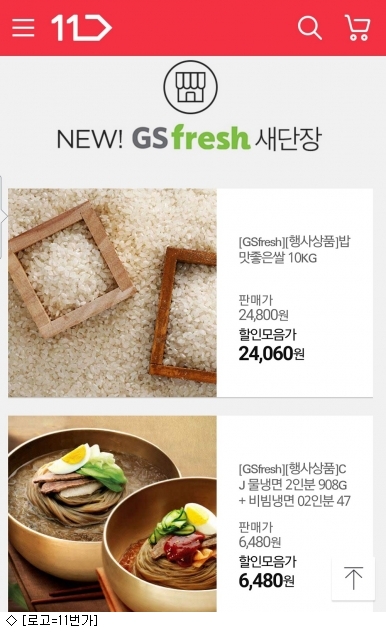The width and height of the screenshot is (386, 632).
Task: Open the CJ 물냉면 product card
Action: [x=190, y=514]
